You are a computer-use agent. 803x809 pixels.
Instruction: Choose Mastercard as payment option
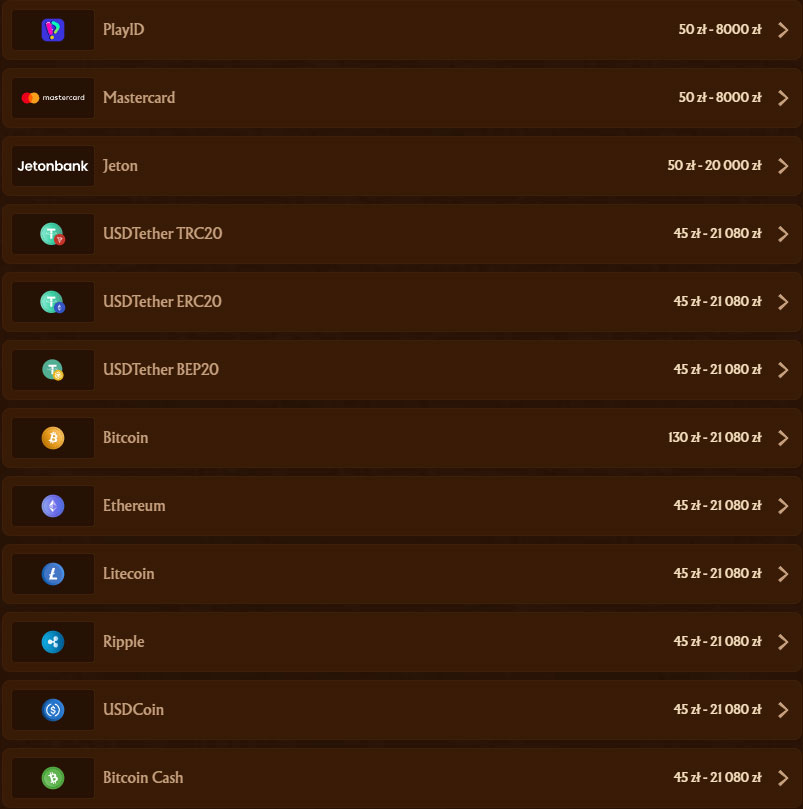tap(400, 98)
